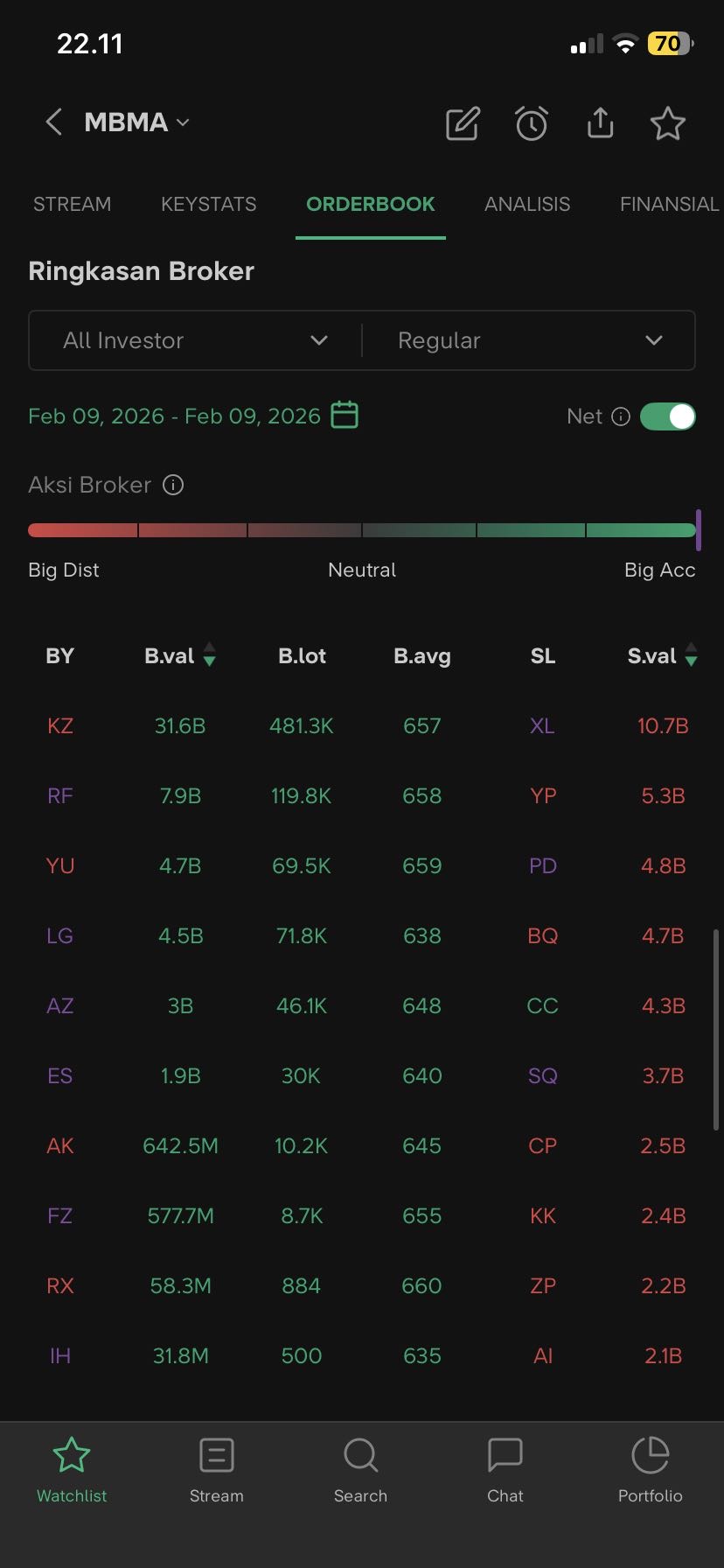Sort brokers by S.val column
Image resolution: width=724 pixels, height=1568 pixels.
click(x=662, y=655)
